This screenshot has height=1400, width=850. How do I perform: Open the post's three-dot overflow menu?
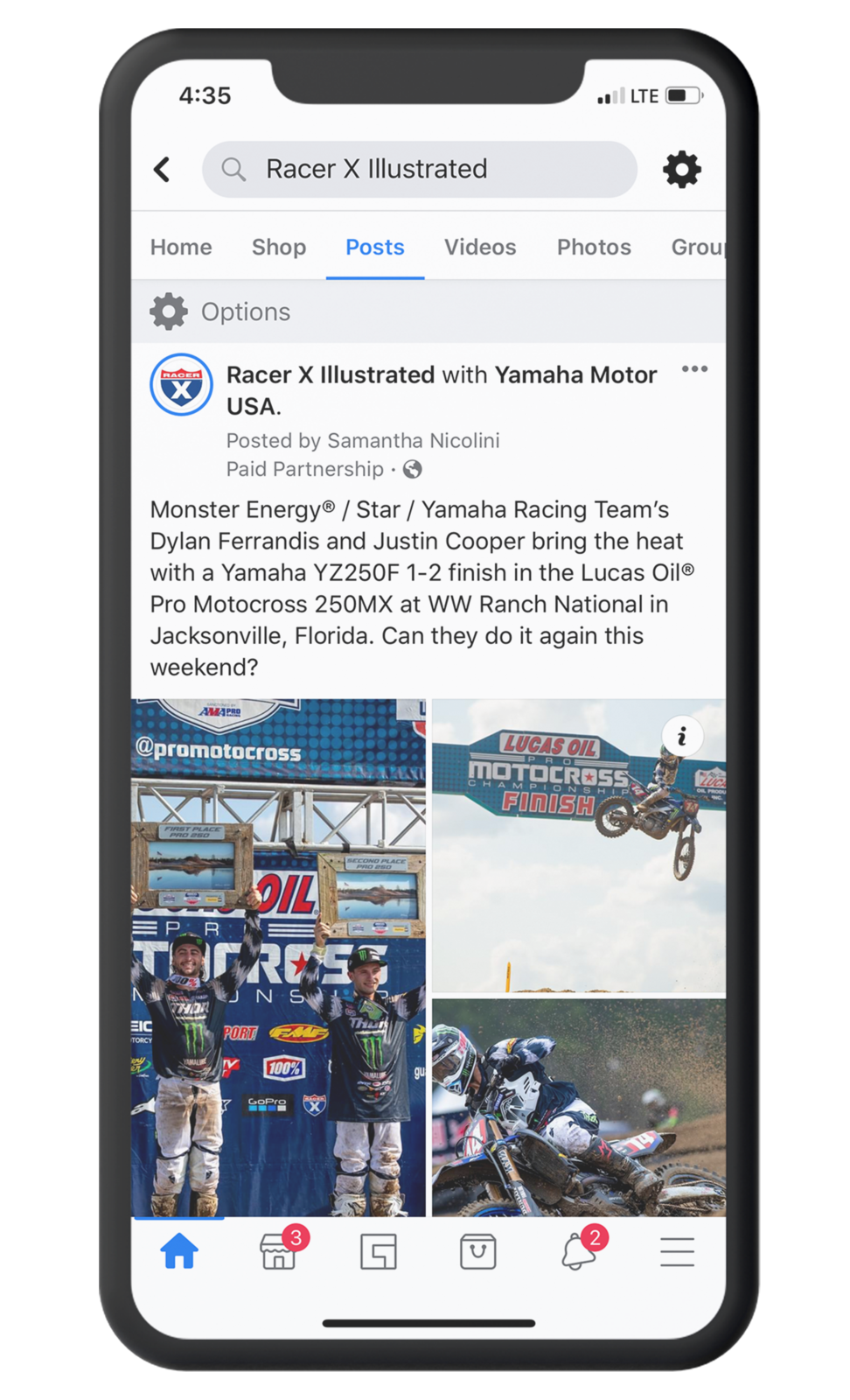point(694,369)
